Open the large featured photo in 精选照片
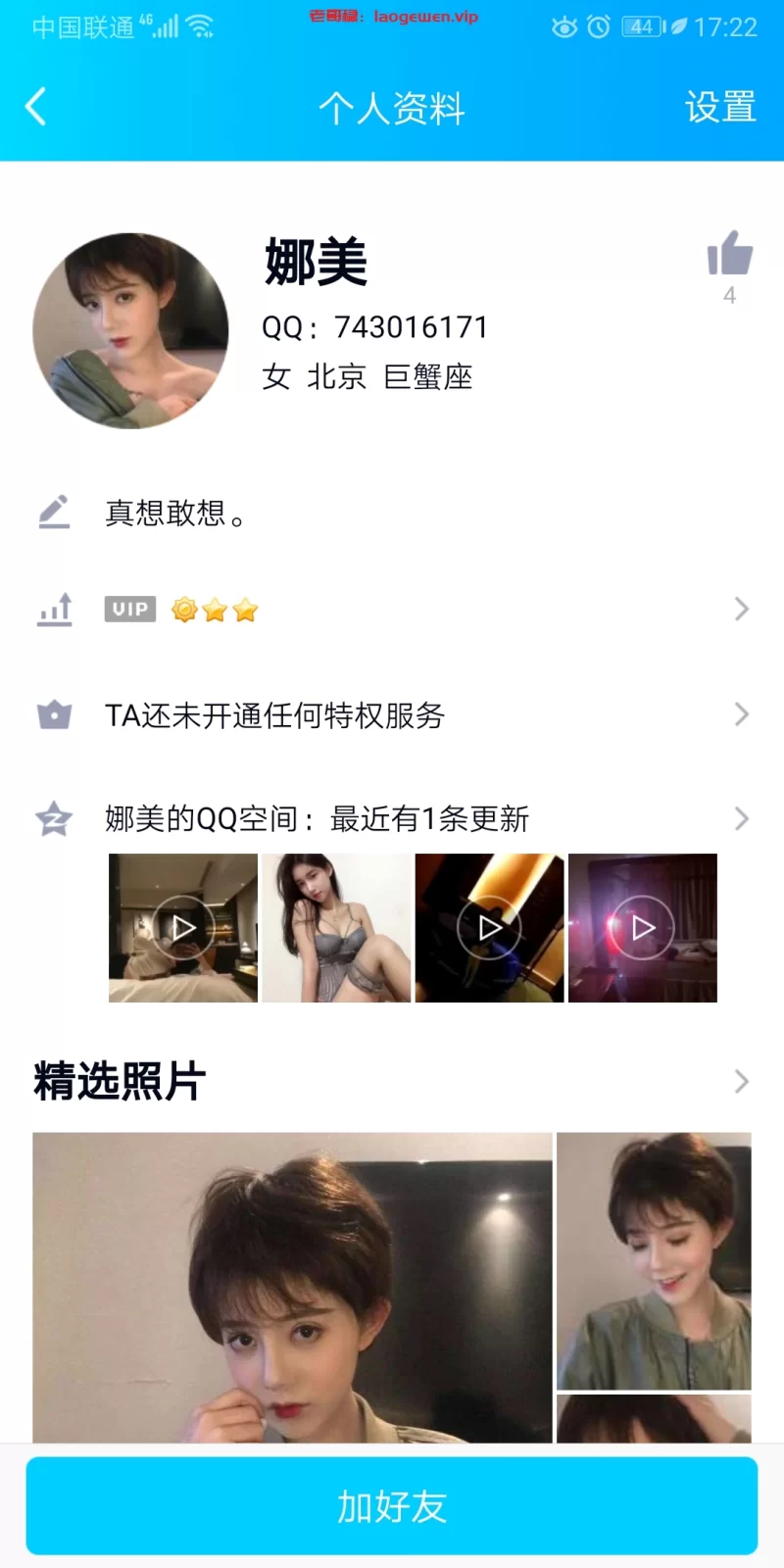Image resolution: width=784 pixels, height=1568 pixels. (292, 1287)
